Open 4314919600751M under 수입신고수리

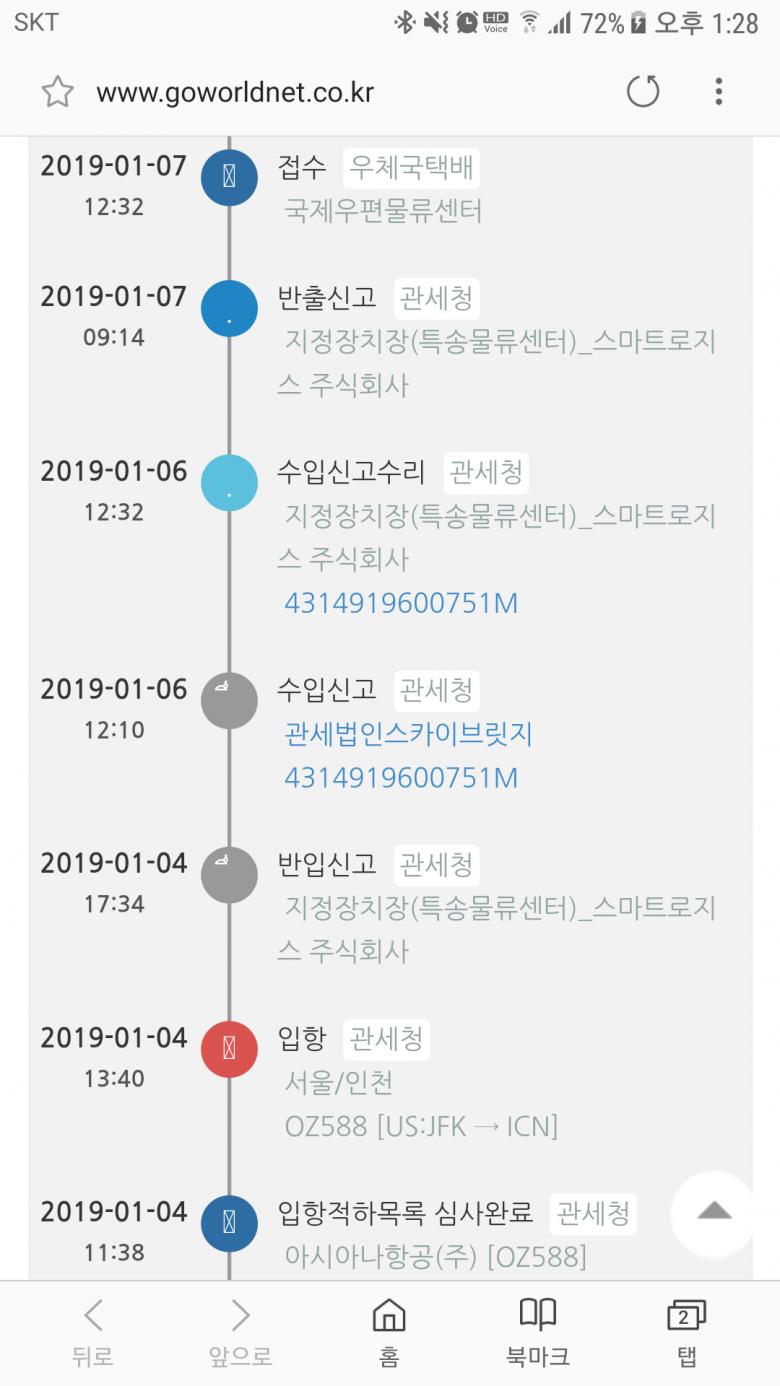pos(401,603)
